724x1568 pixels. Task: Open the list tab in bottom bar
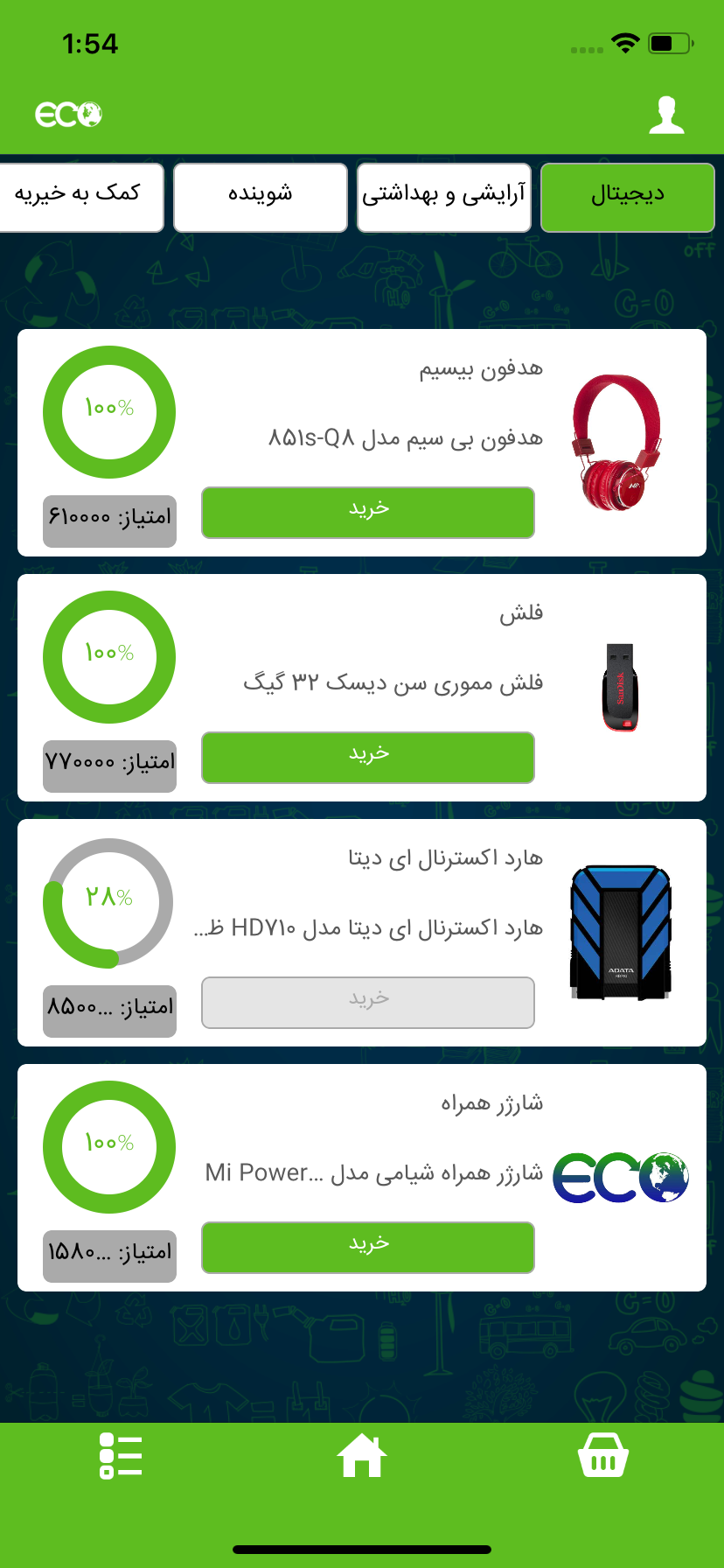tap(121, 1456)
